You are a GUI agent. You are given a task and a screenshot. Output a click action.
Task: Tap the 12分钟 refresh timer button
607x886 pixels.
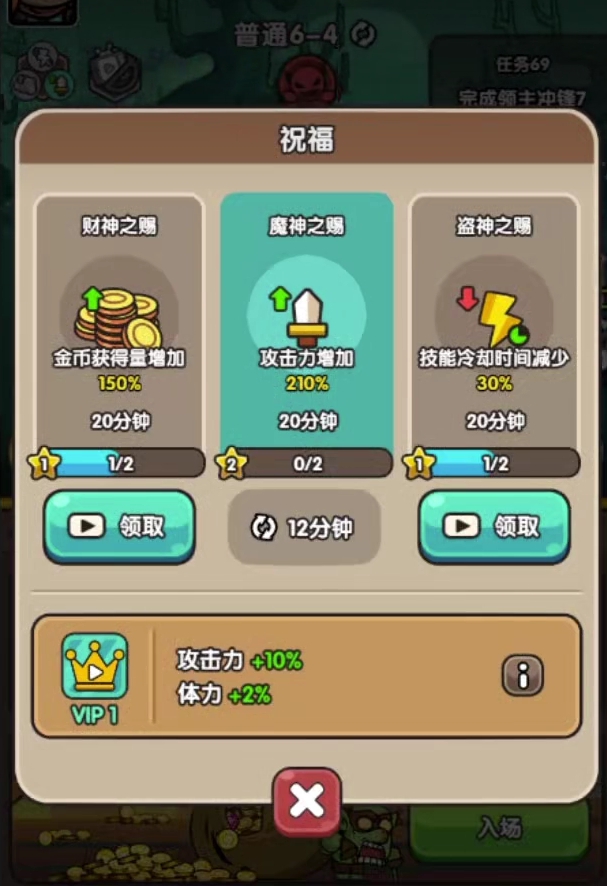click(x=305, y=527)
